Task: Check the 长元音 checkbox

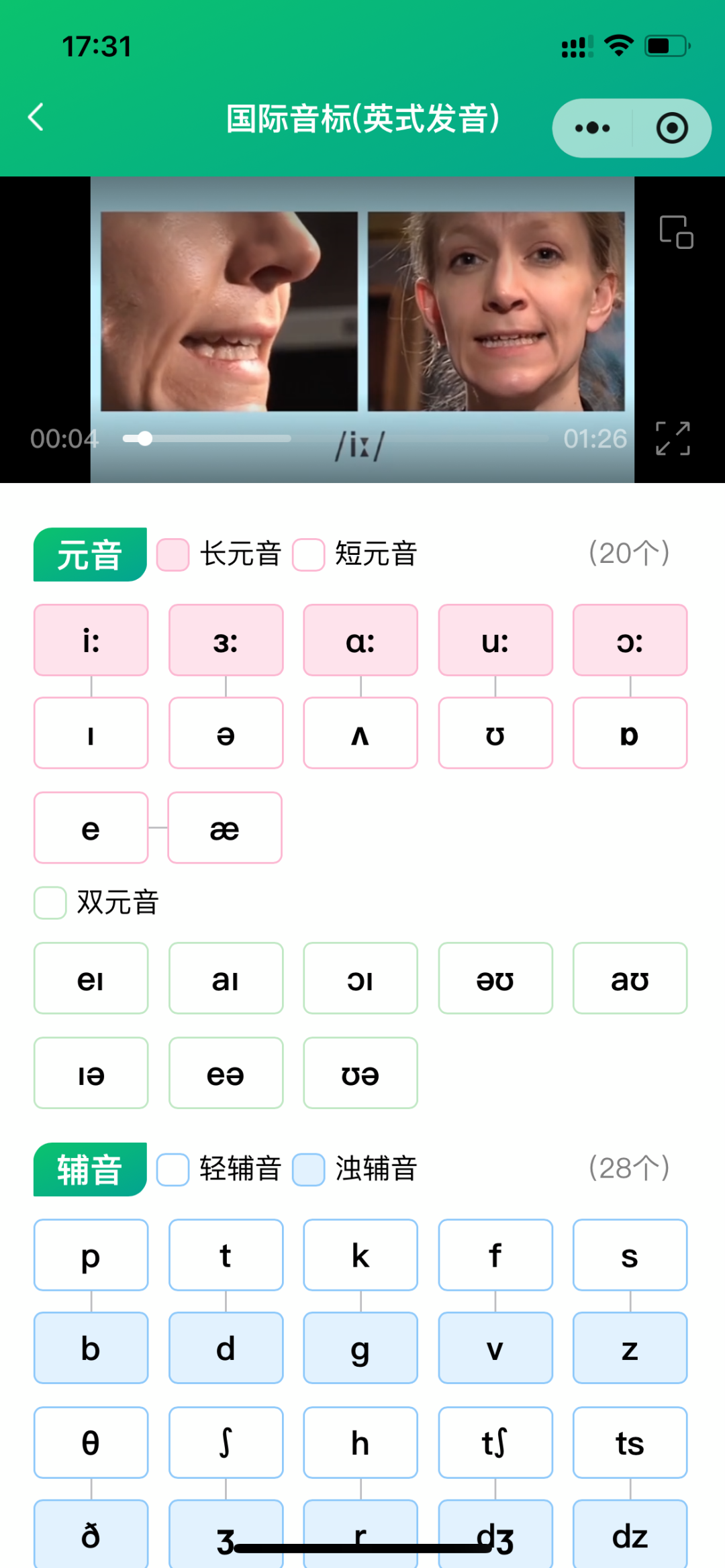Action: [173, 554]
